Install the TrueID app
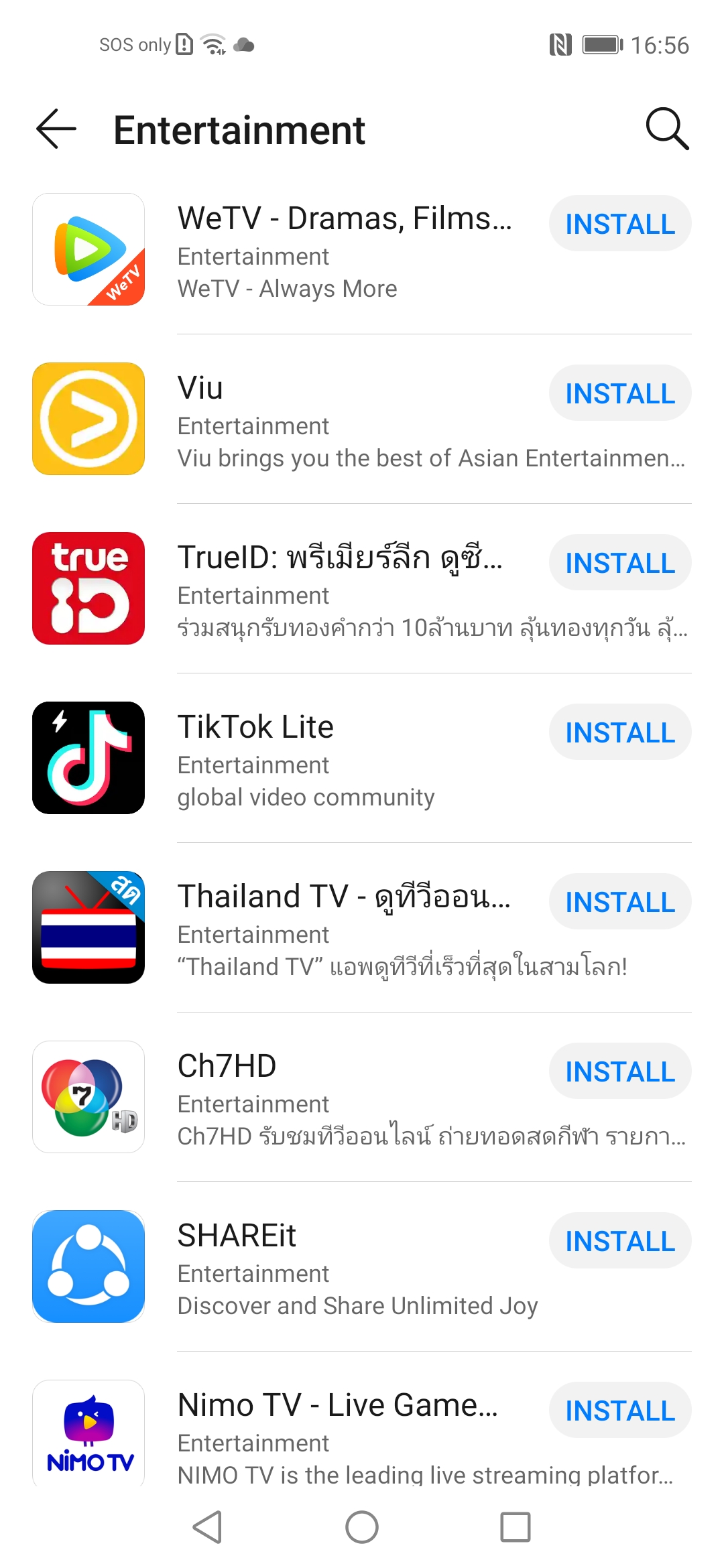 coord(620,563)
